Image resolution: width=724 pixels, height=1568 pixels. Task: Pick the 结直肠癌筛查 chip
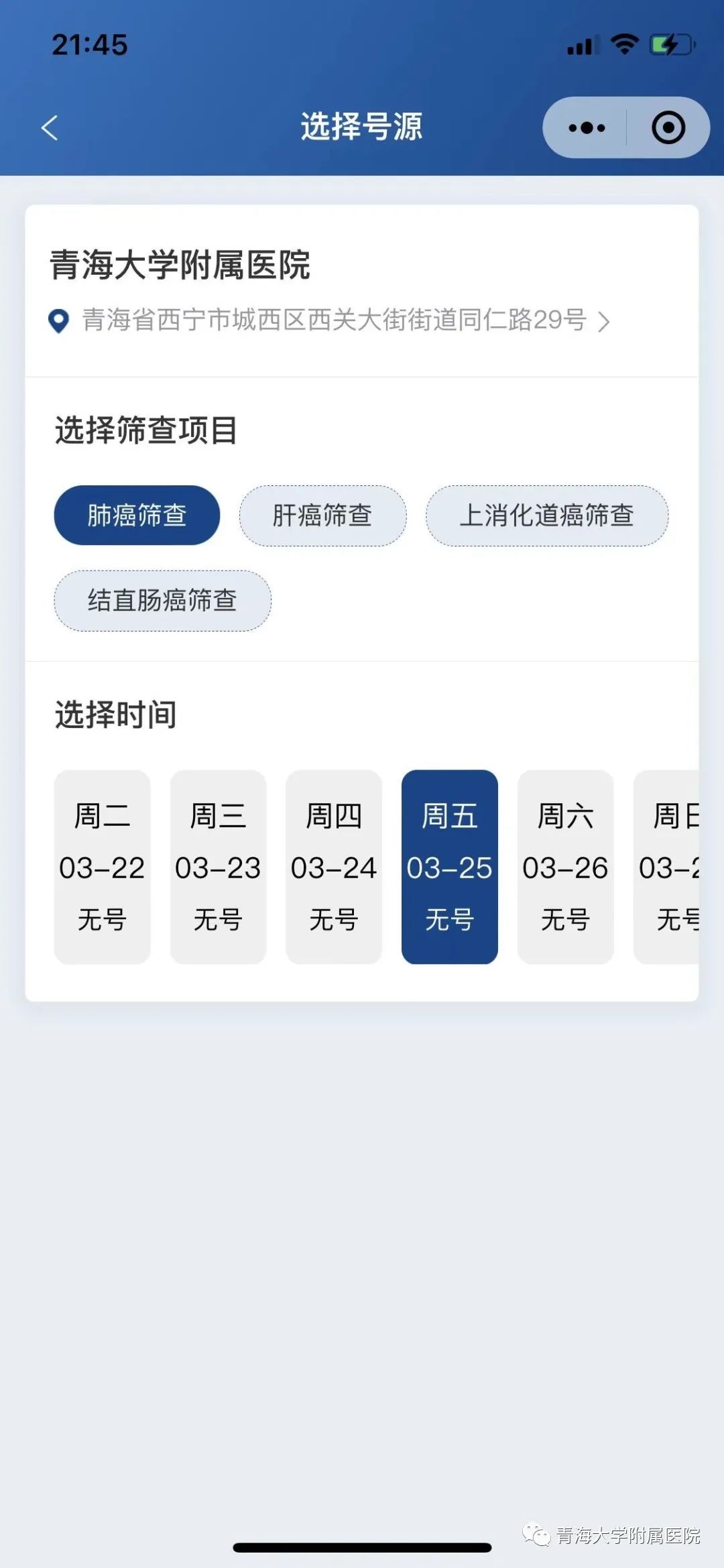(162, 600)
